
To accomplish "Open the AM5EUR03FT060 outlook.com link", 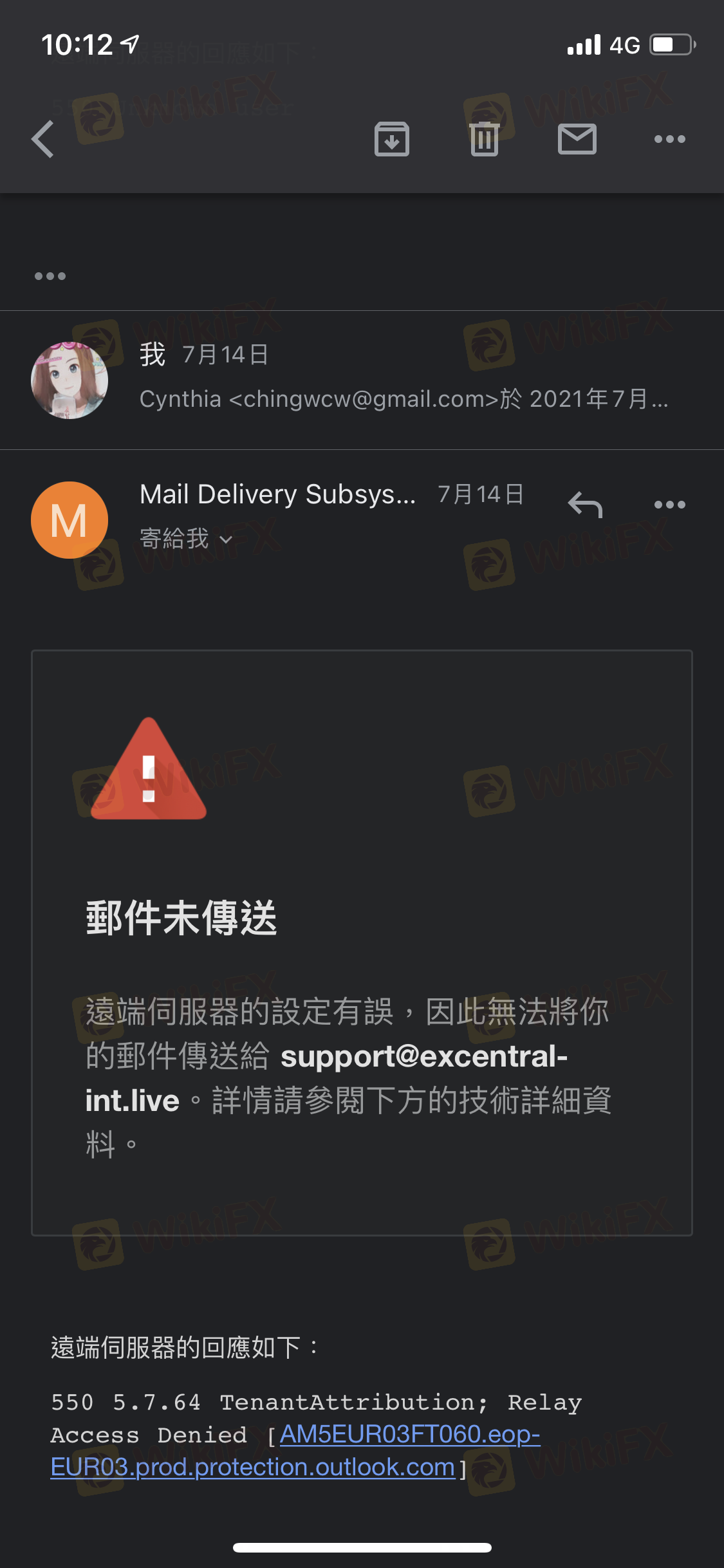I will point(296,1451).
